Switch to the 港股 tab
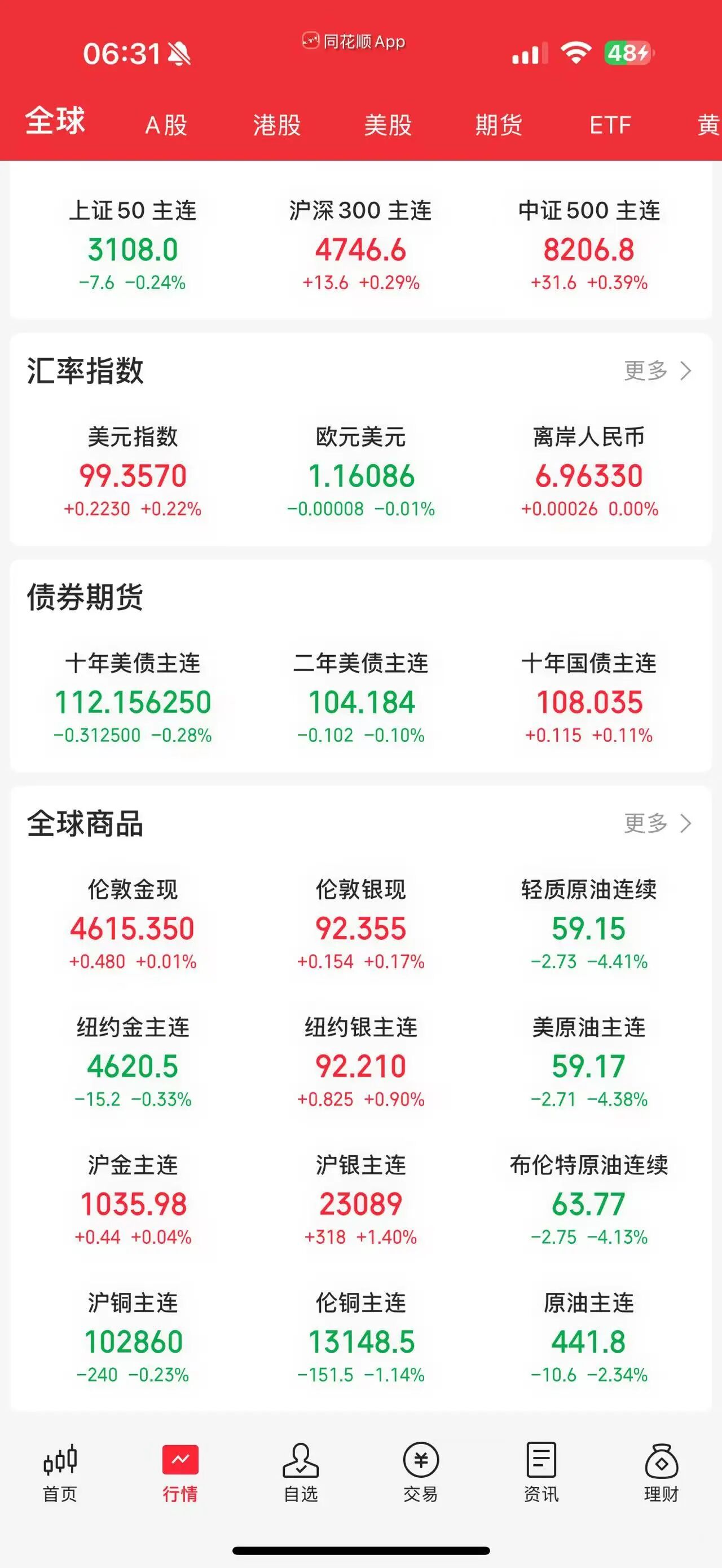The height and width of the screenshot is (1568, 722). [x=277, y=126]
